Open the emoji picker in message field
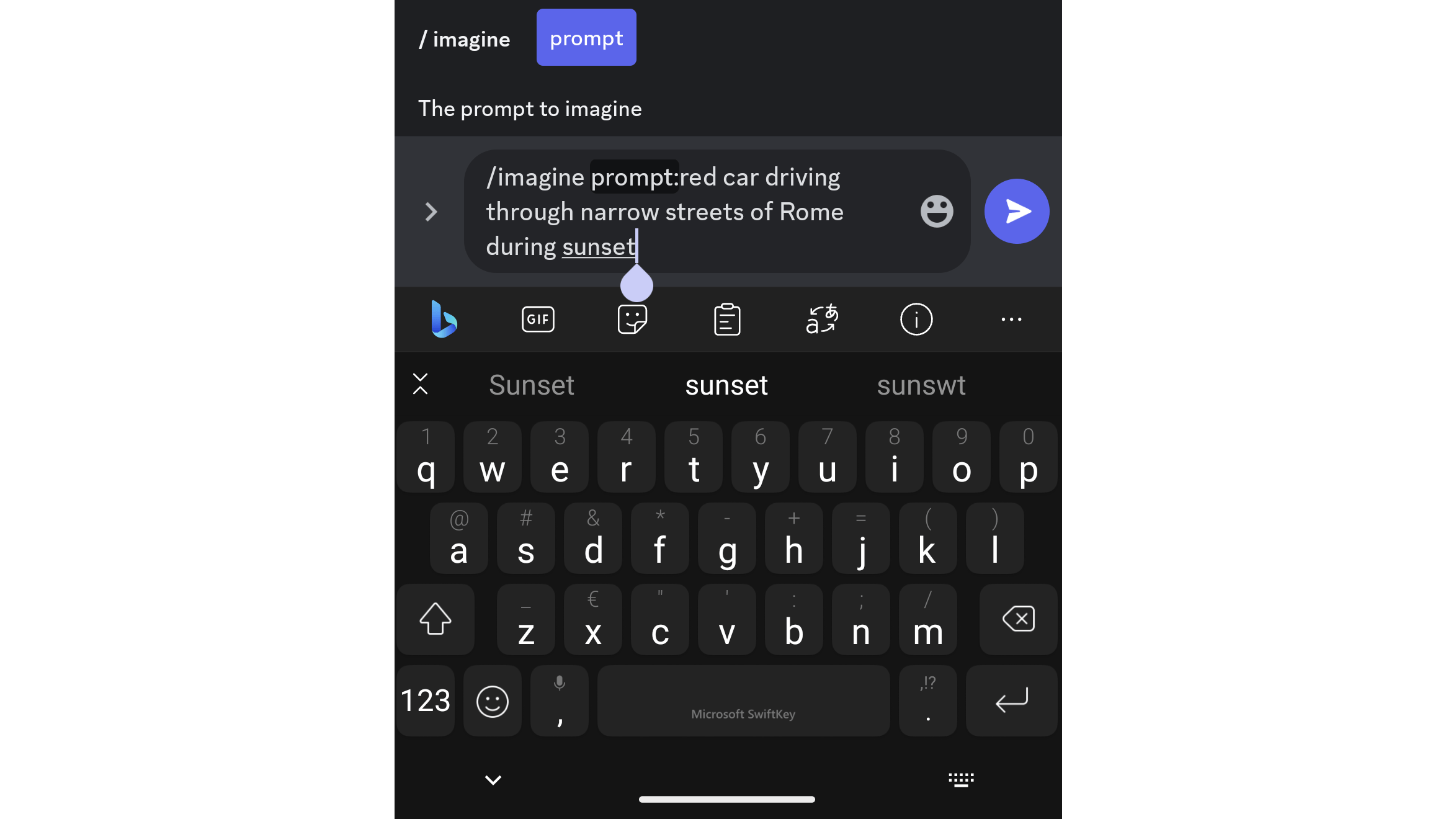 (x=936, y=212)
